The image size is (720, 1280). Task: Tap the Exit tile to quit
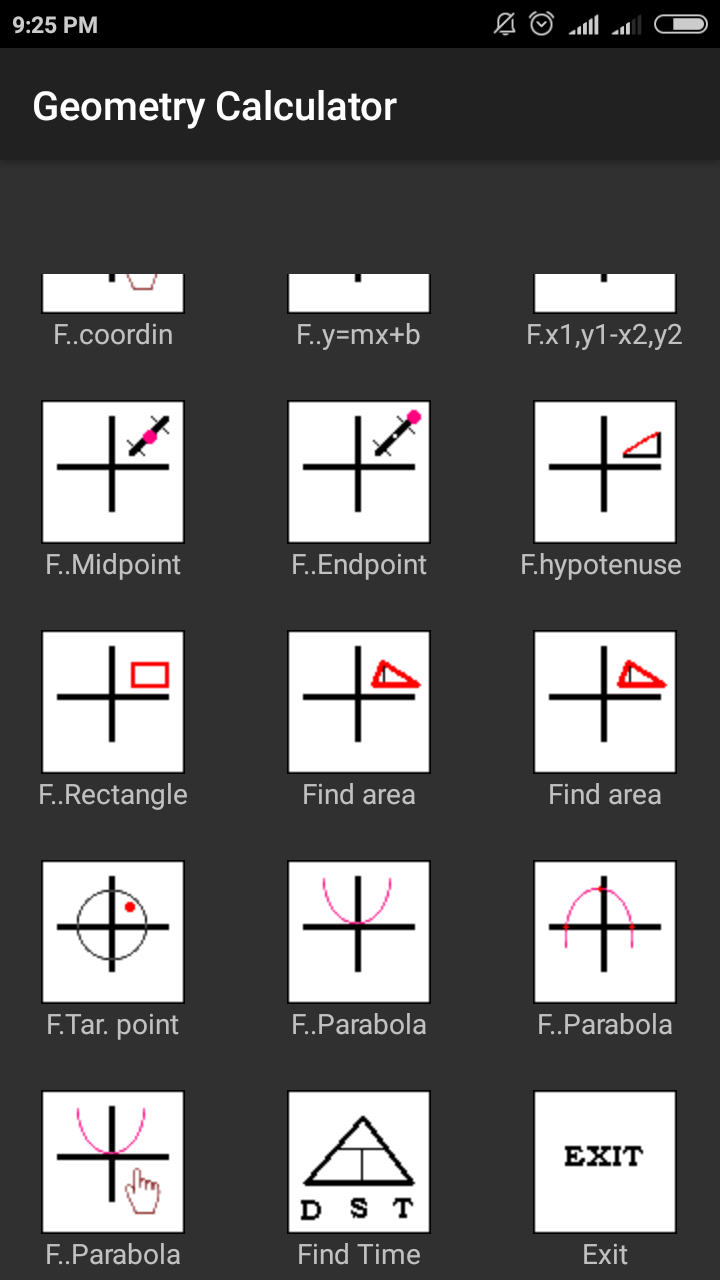605,1162
